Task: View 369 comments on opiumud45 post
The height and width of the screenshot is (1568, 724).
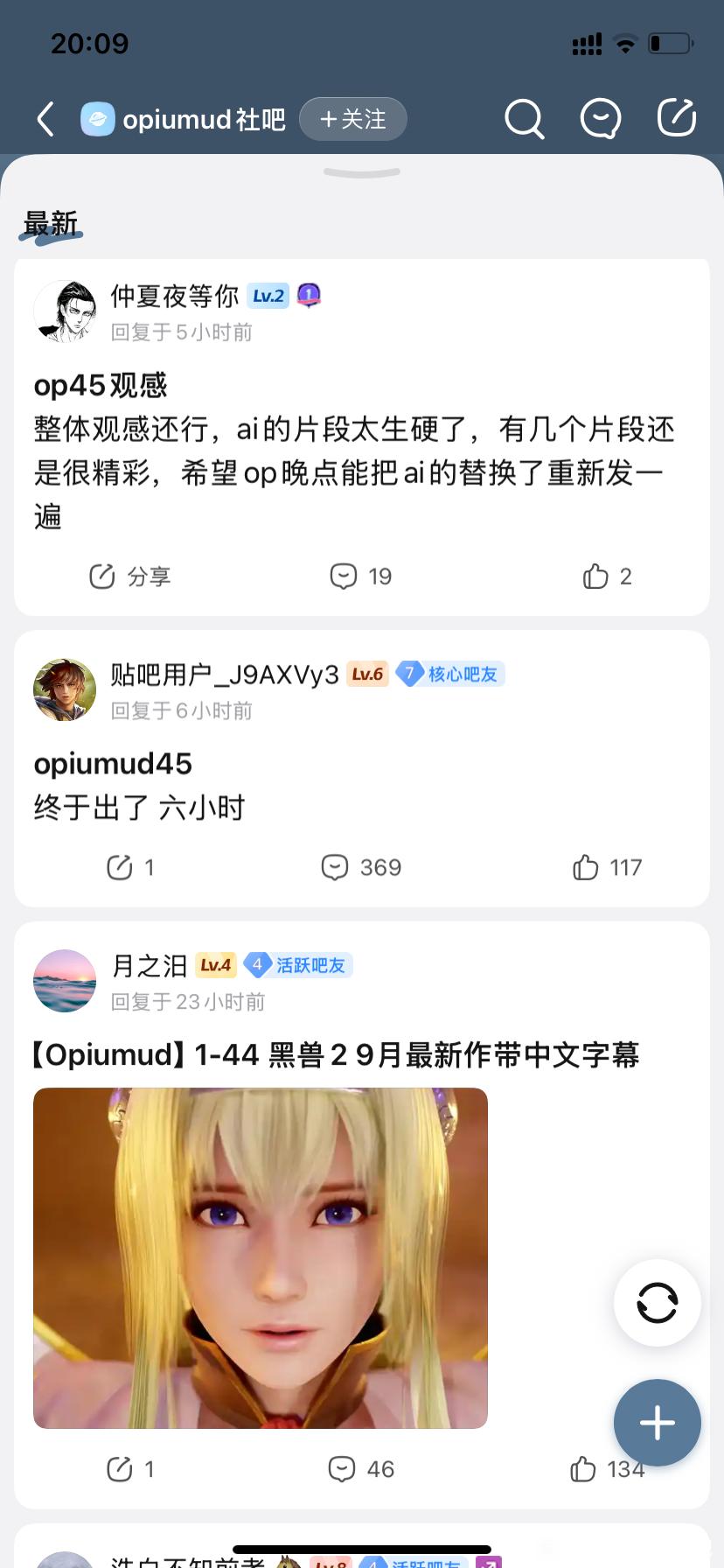Action: (360, 867)
